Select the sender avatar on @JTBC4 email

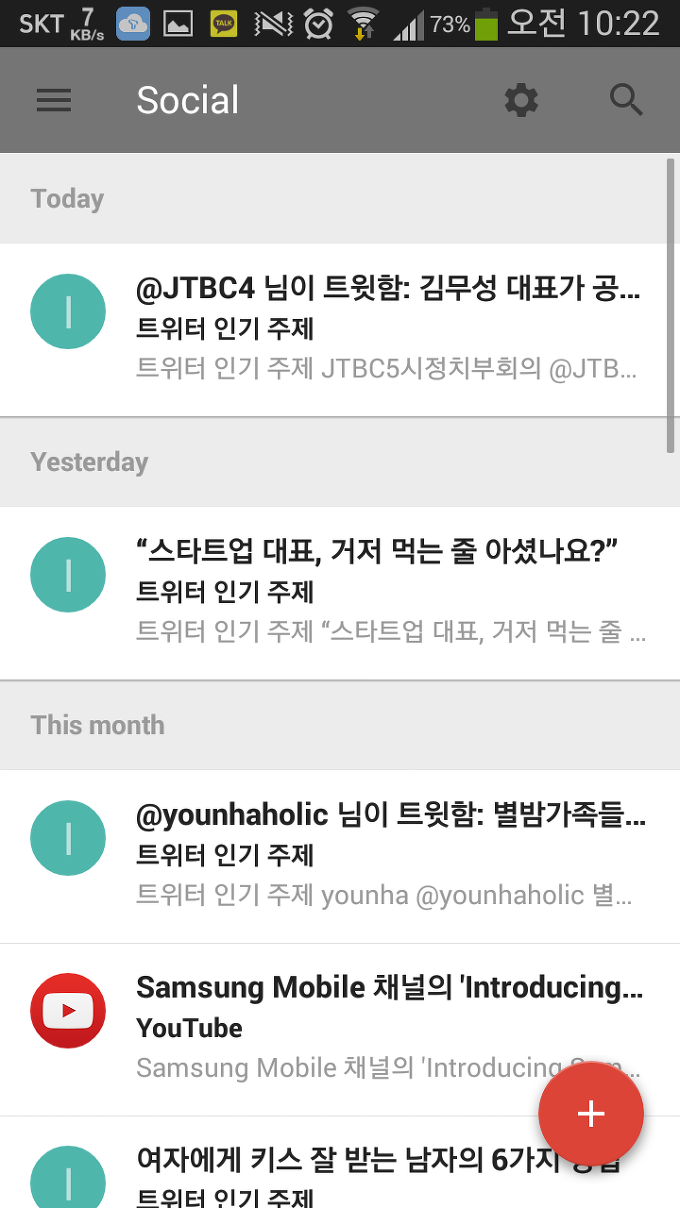point(68,311)
